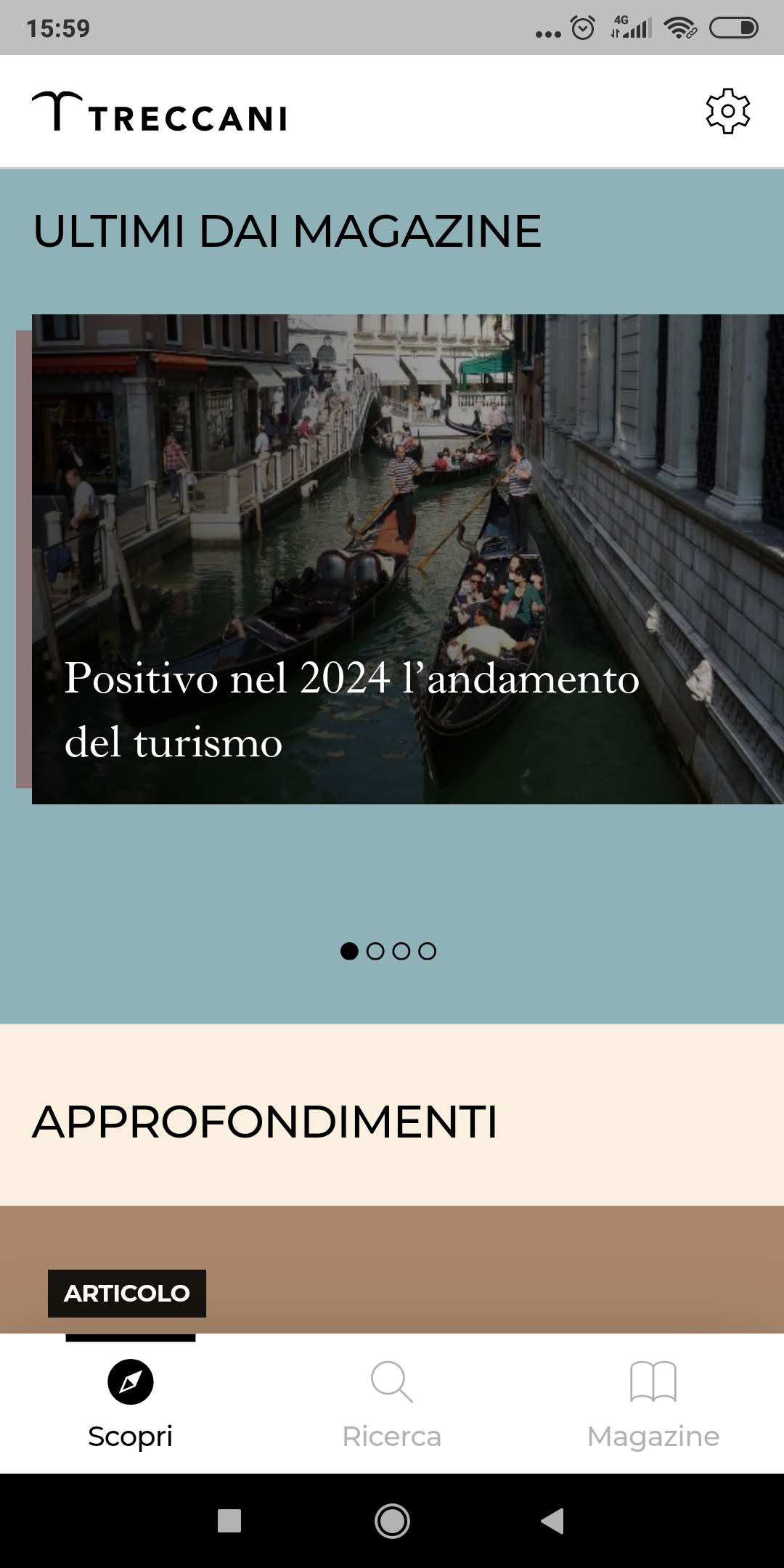Open the settings gear icon
This screenshot has width=784, height=1568.
tap(727, 111)
